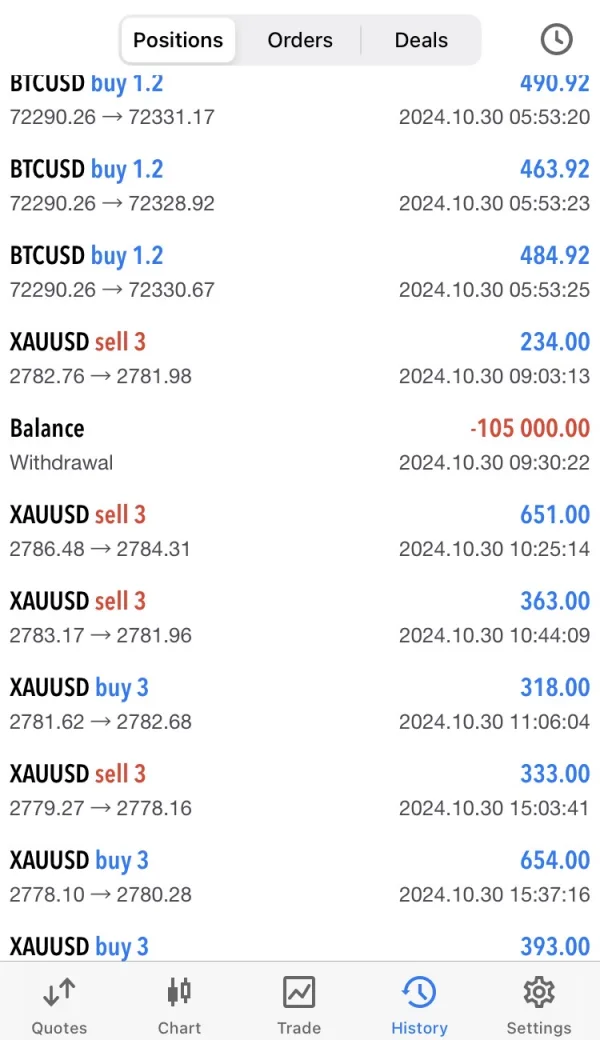Select the History tab
Image resolution: width=600 pixels, height=1040 pixels.
click(419, 1003)
